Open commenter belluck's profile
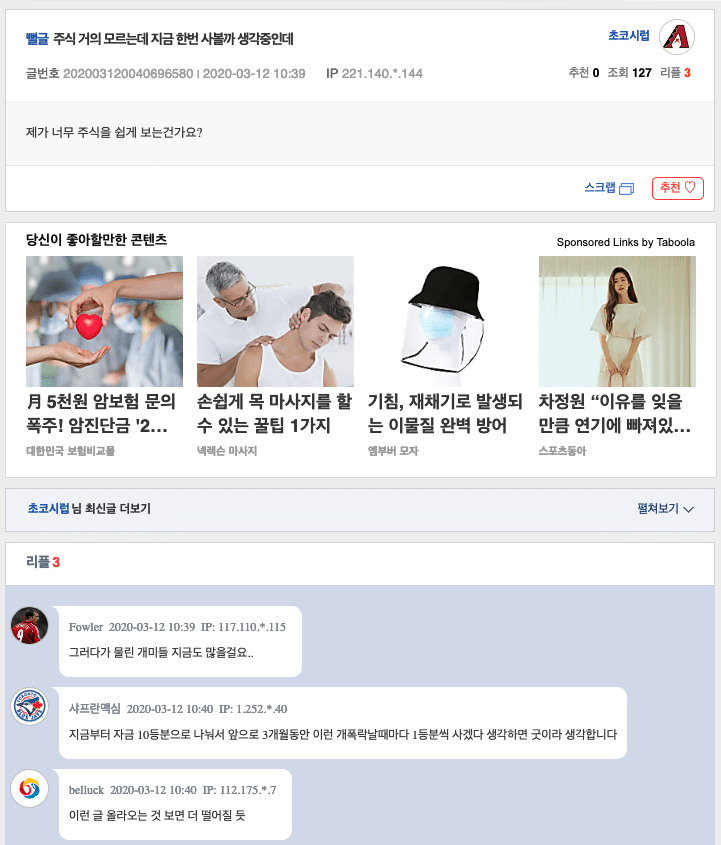Image resolution: width=721 pixels, height=845 pixels. tap(86, 790)
